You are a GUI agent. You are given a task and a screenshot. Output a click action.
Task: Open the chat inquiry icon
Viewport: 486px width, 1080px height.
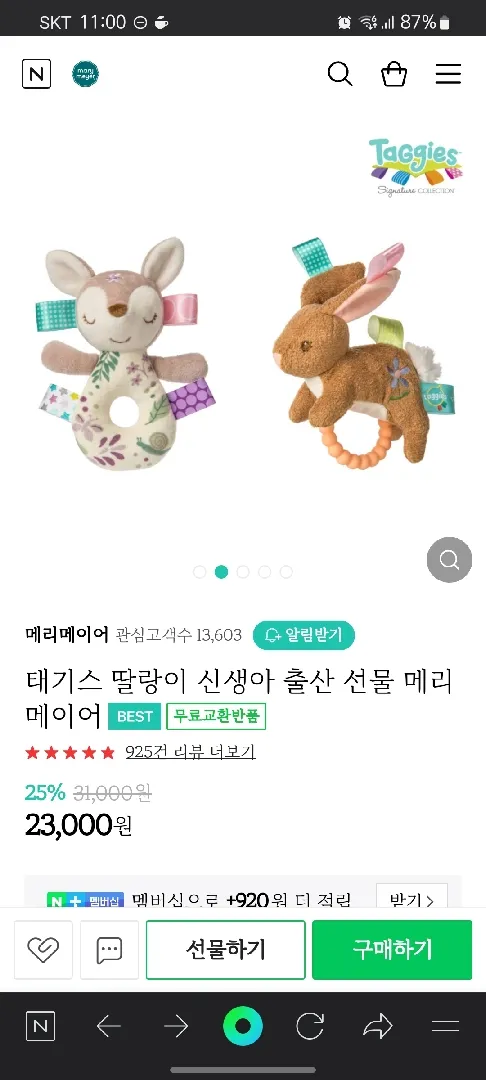tap(109, 950)
